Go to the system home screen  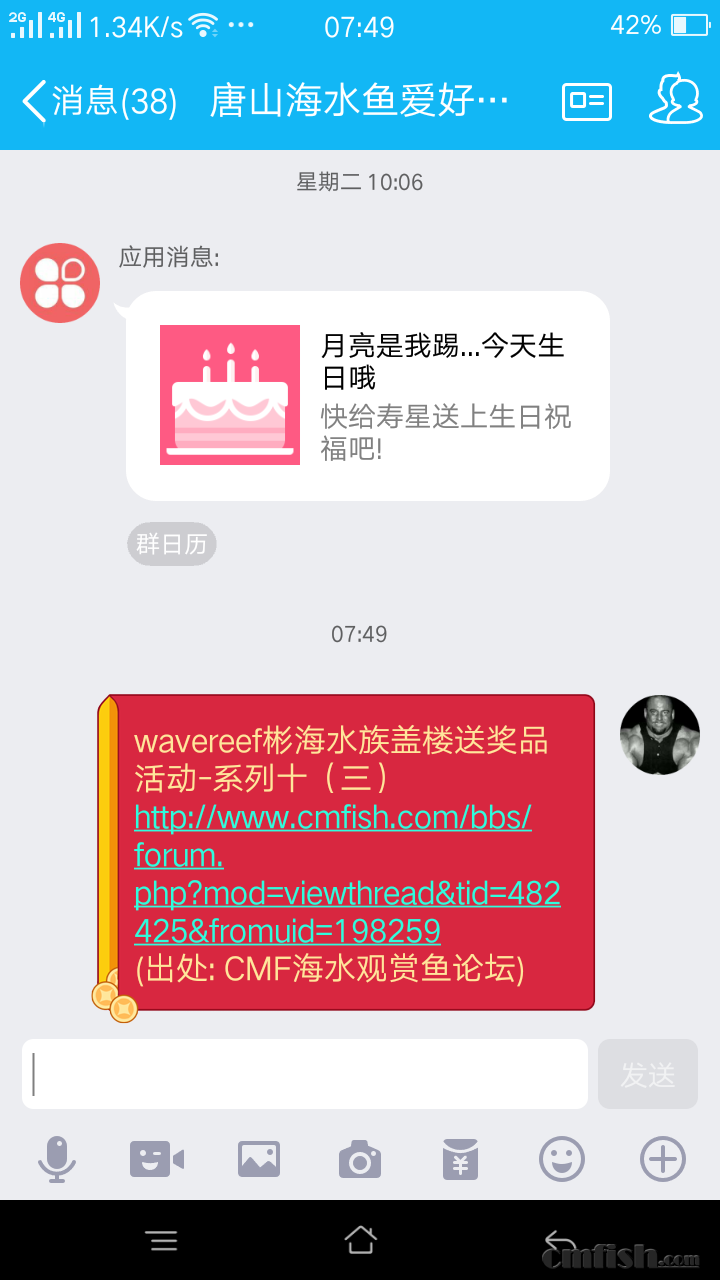pos(360,1241)
